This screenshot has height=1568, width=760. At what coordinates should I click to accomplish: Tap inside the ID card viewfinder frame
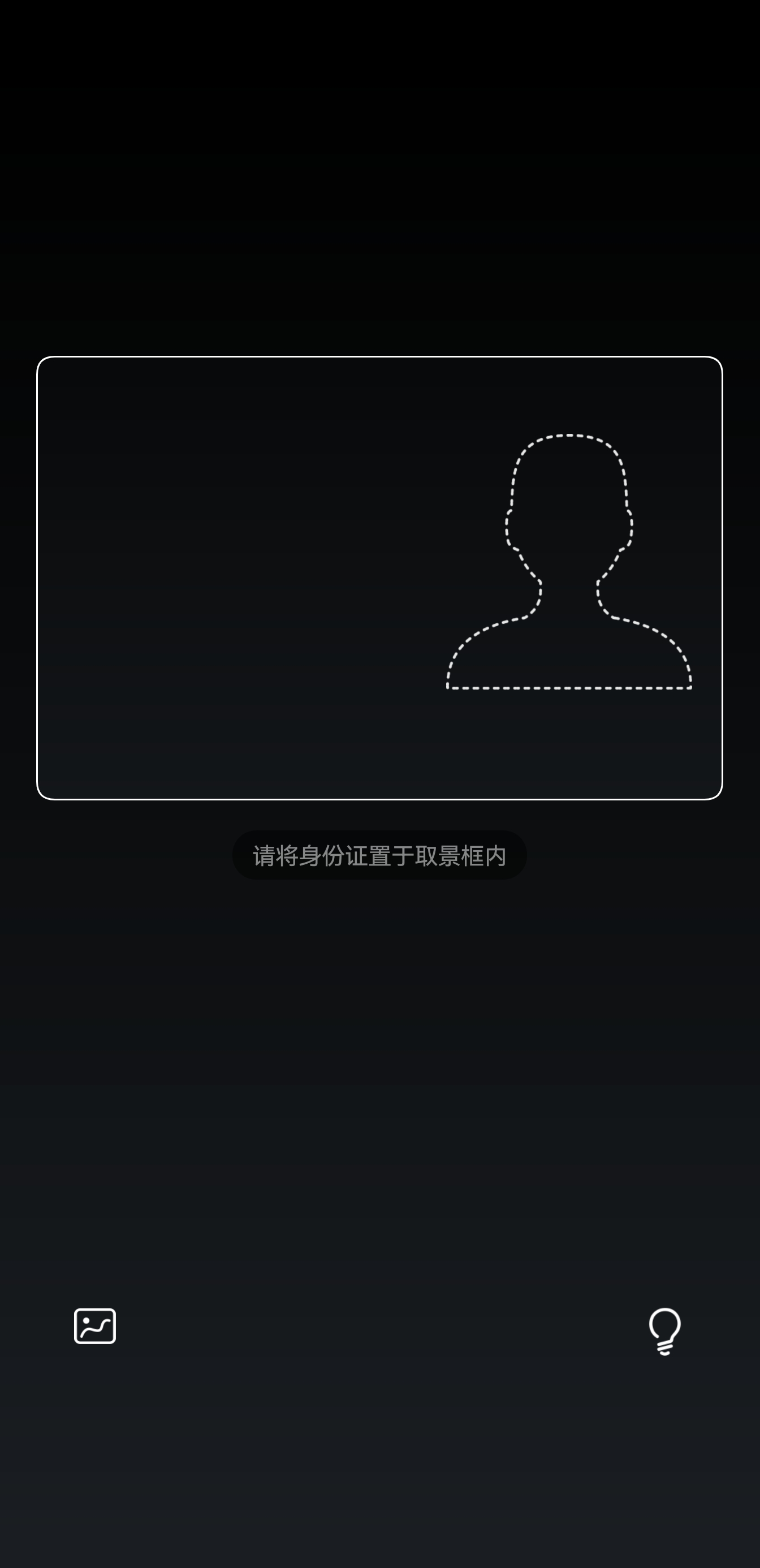tap(379, 578)
